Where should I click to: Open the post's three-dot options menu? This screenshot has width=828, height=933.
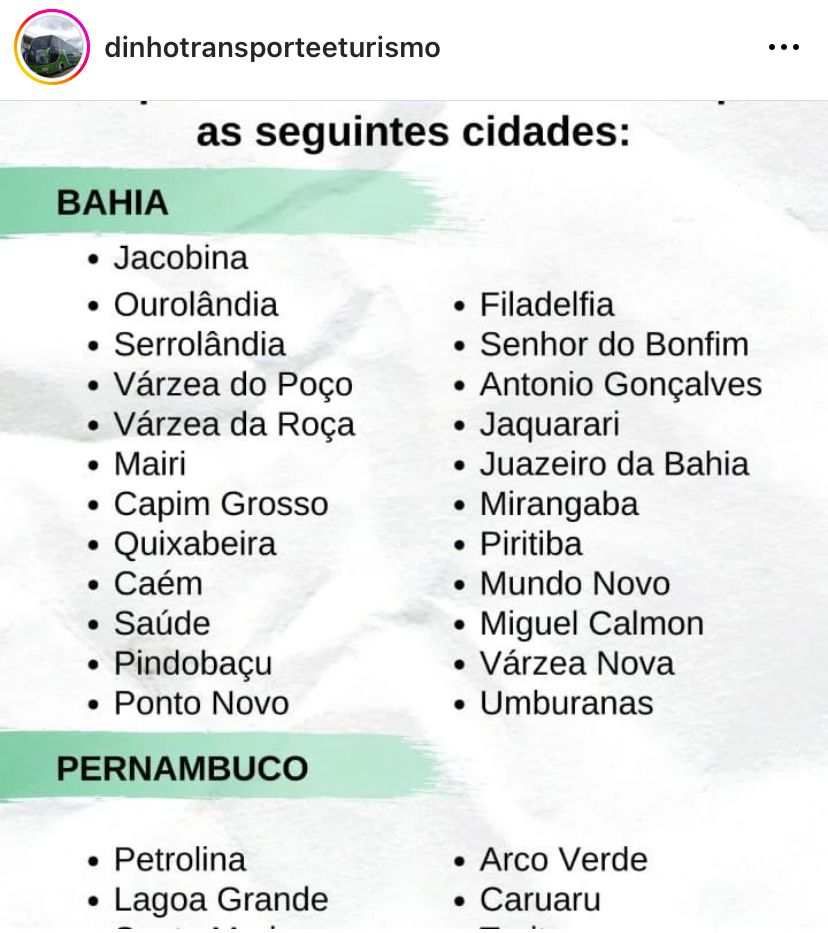(783, 48)
